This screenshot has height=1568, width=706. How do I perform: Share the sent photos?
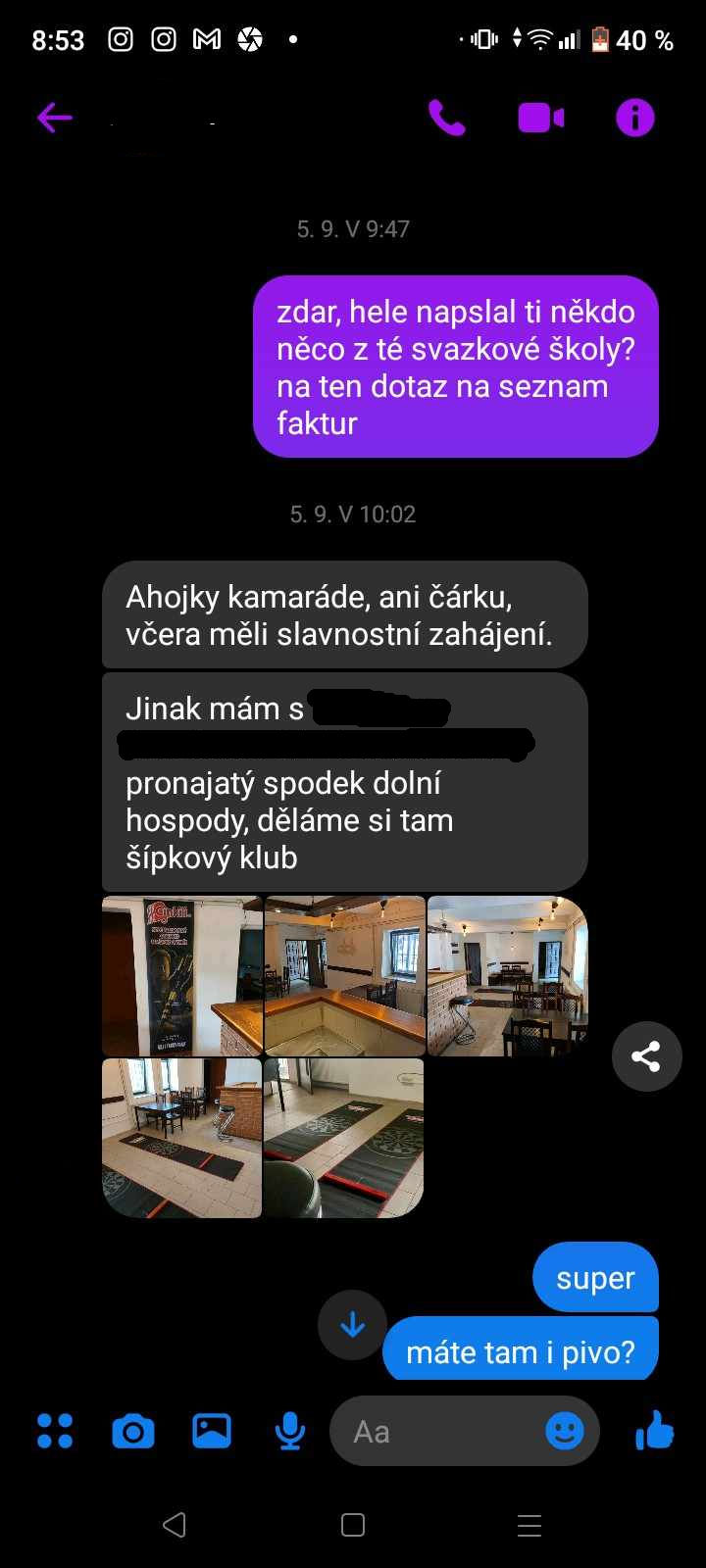[646, 1056]
